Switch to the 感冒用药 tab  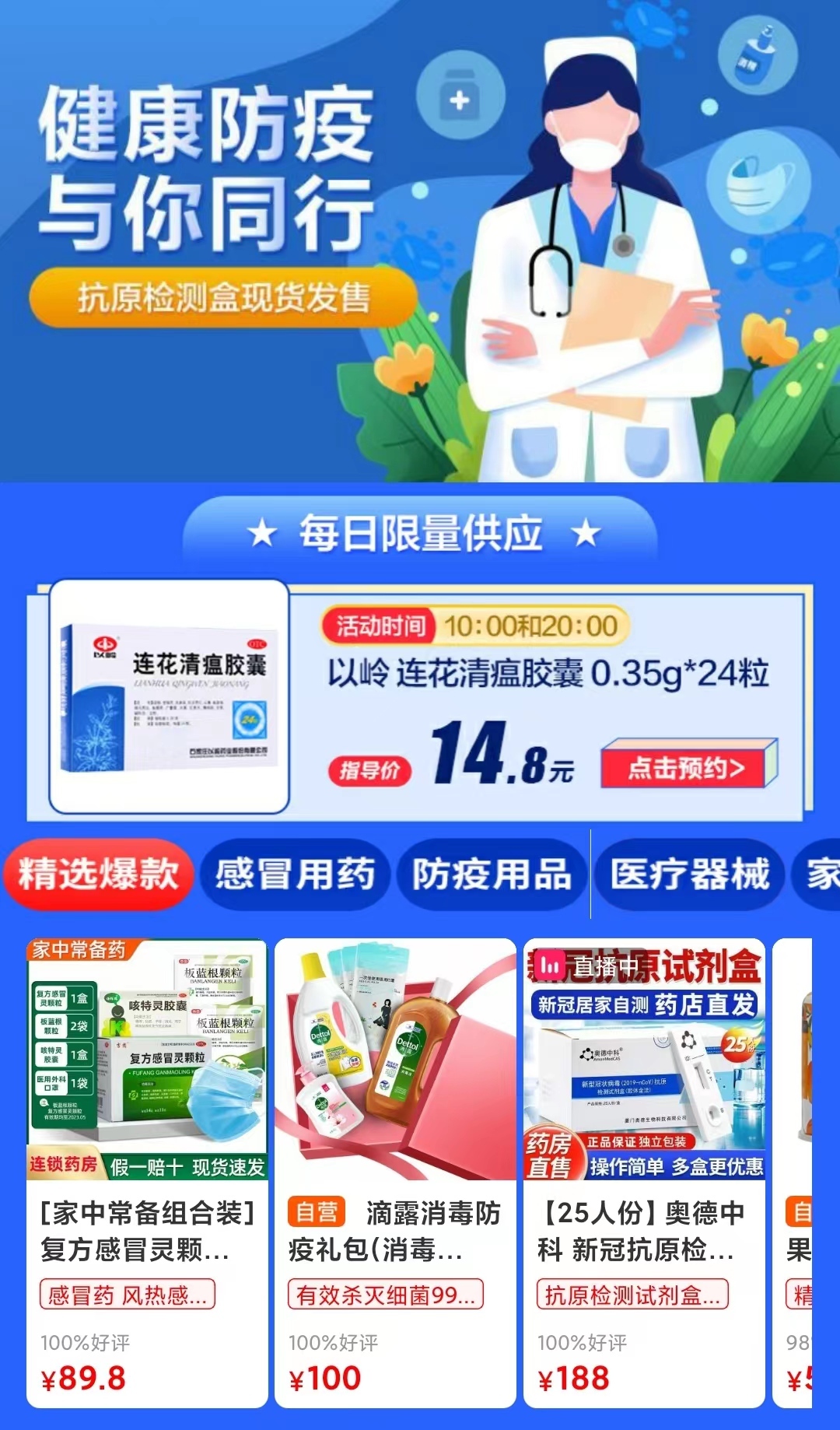point(295,873)
